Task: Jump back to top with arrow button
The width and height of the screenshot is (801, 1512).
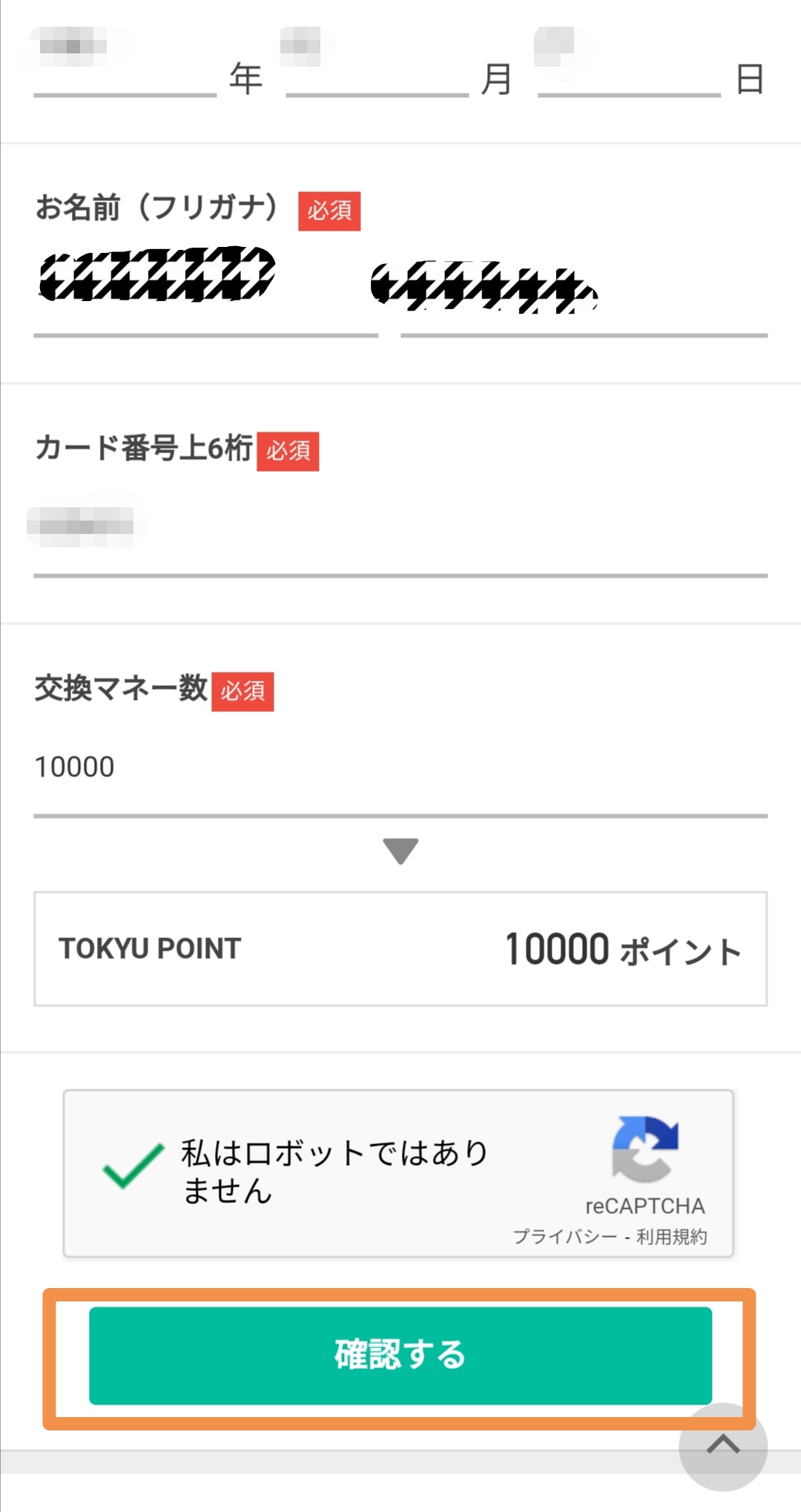Action: click(x=723, y=1446)
